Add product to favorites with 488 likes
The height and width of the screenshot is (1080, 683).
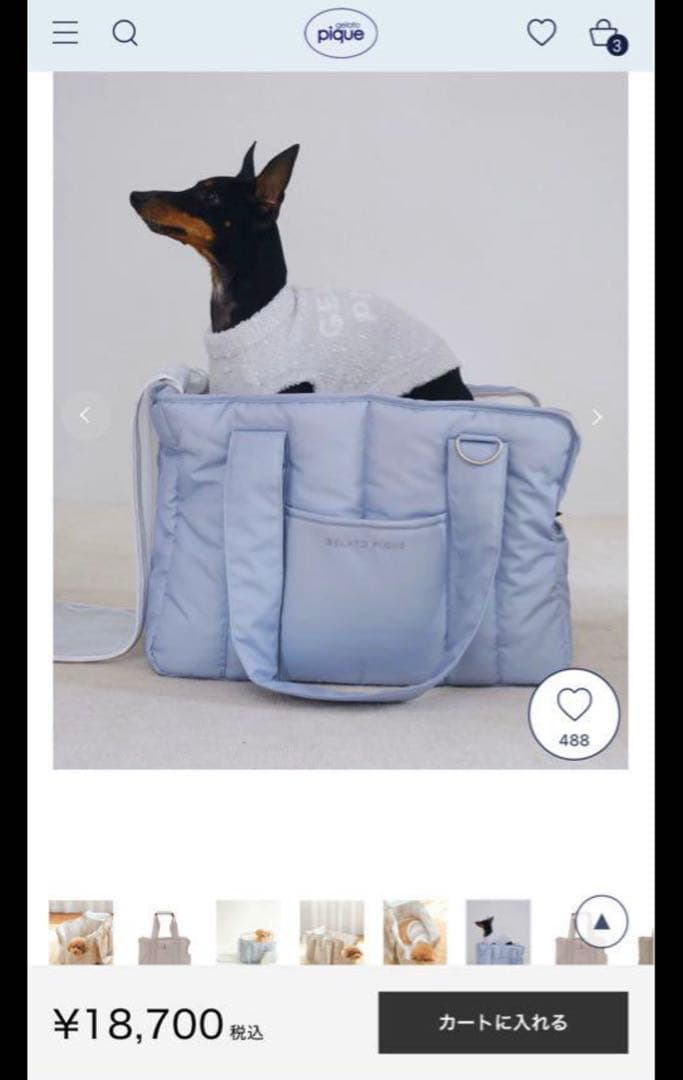click(x=574, y=713)
